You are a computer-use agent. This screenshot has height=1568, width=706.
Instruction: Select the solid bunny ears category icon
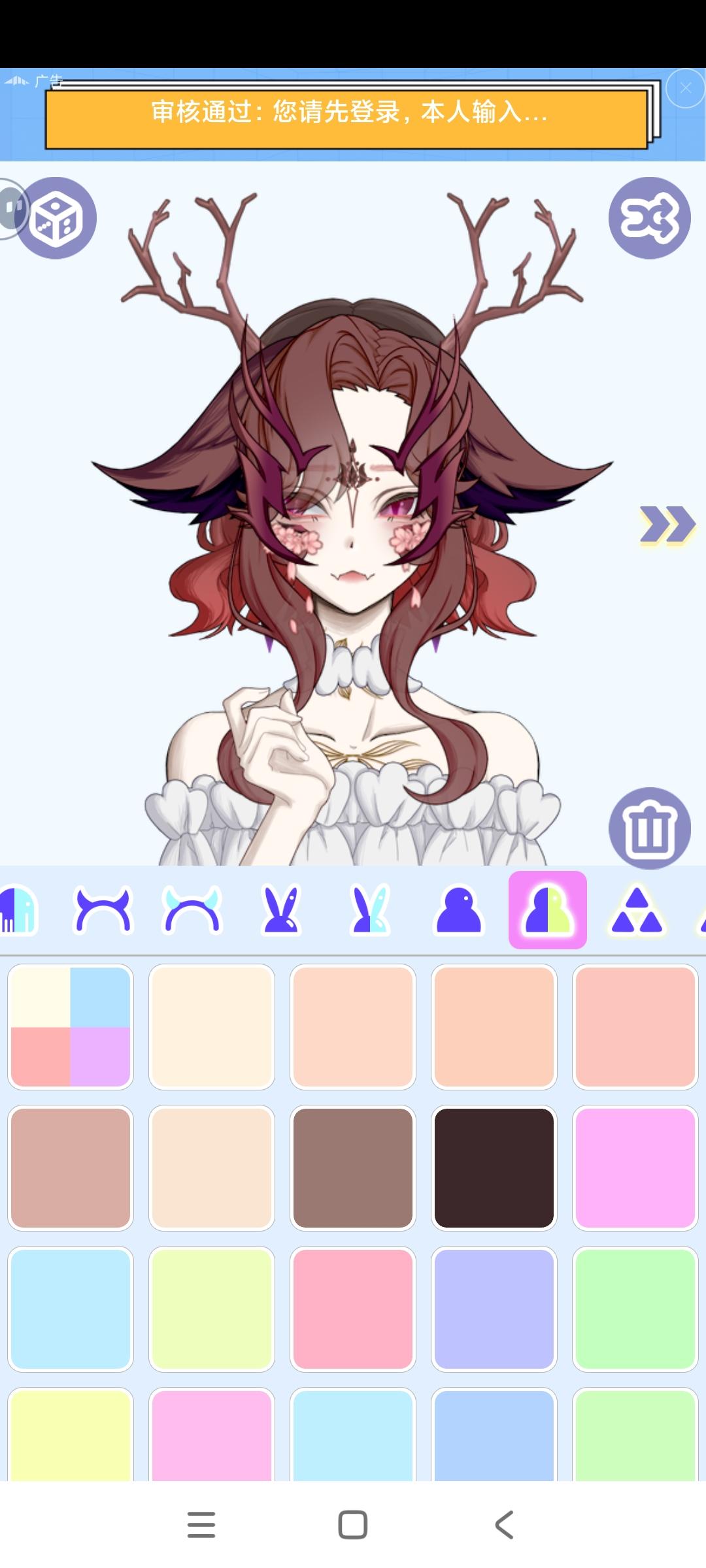(281, 909)
